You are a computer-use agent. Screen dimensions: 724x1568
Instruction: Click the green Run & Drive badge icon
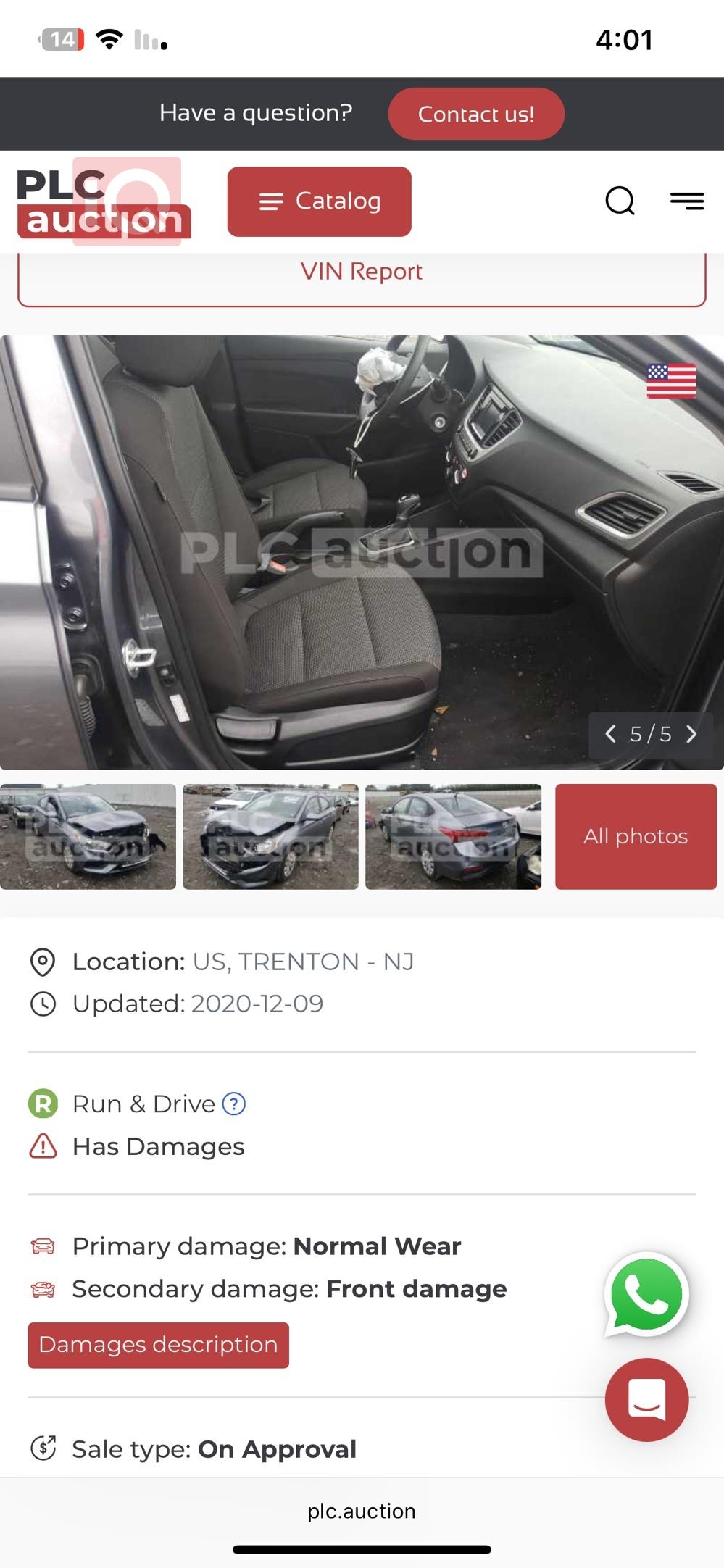tap(45, 1103)
